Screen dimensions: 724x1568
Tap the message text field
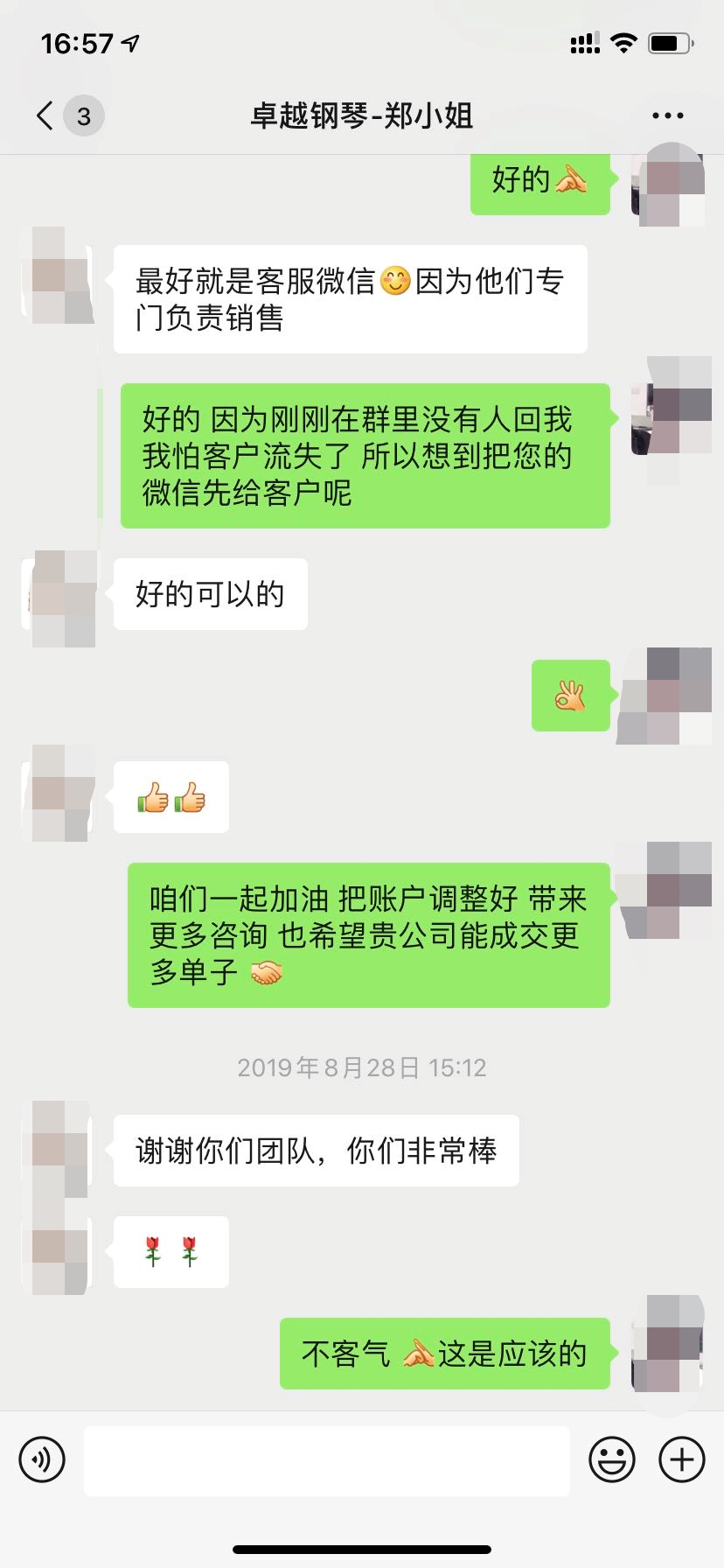pos(326,1459)
